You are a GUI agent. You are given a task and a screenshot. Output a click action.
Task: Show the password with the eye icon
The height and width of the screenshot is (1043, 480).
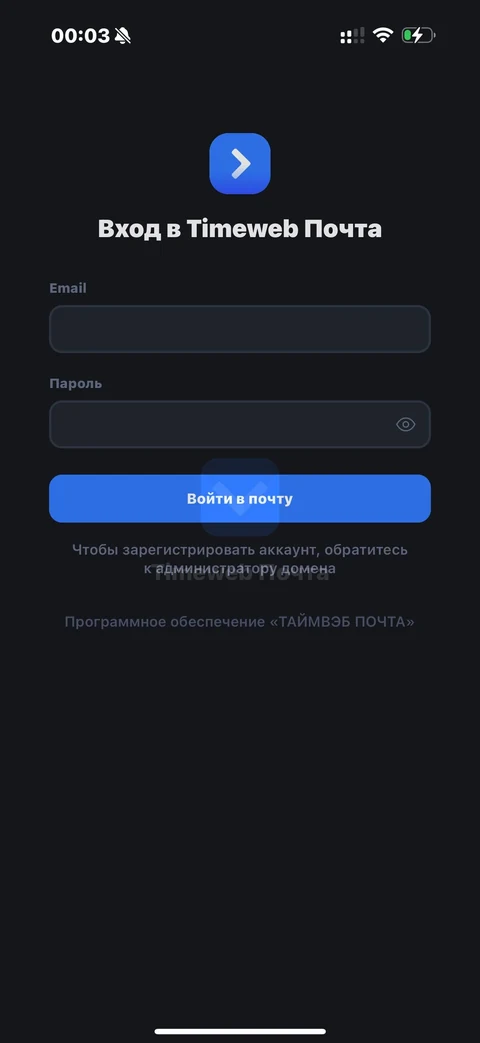click(x=406, y=424)
